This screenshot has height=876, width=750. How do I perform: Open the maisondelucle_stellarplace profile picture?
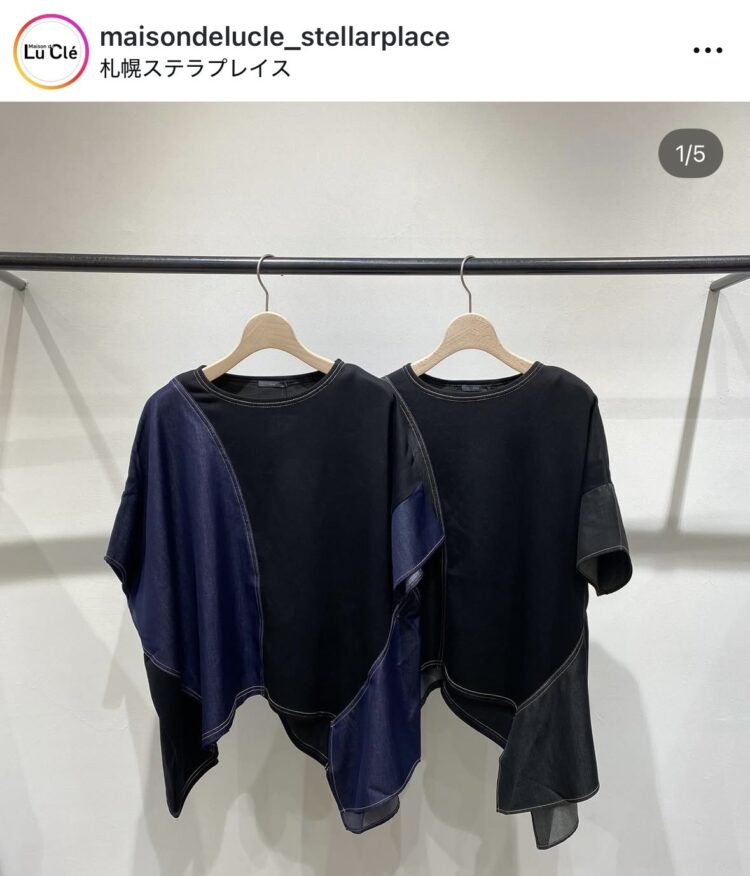point(50,51)
